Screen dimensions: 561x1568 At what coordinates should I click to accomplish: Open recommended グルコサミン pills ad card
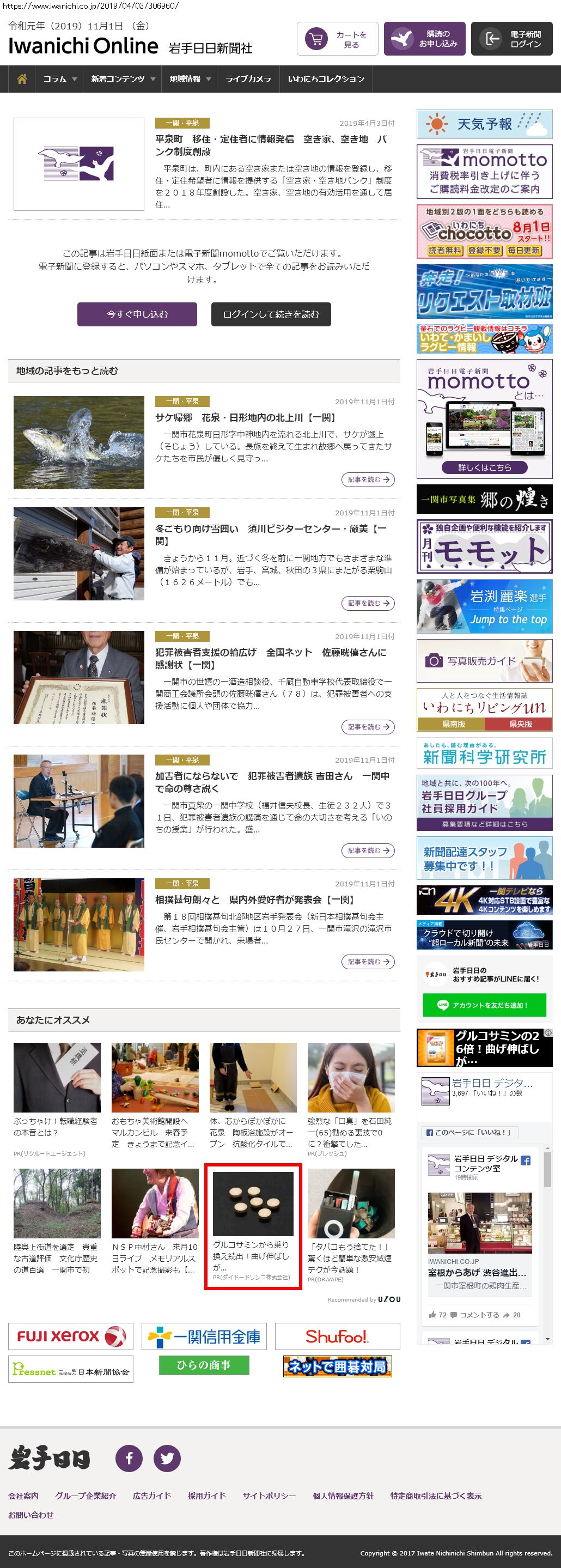[253, 1227]
